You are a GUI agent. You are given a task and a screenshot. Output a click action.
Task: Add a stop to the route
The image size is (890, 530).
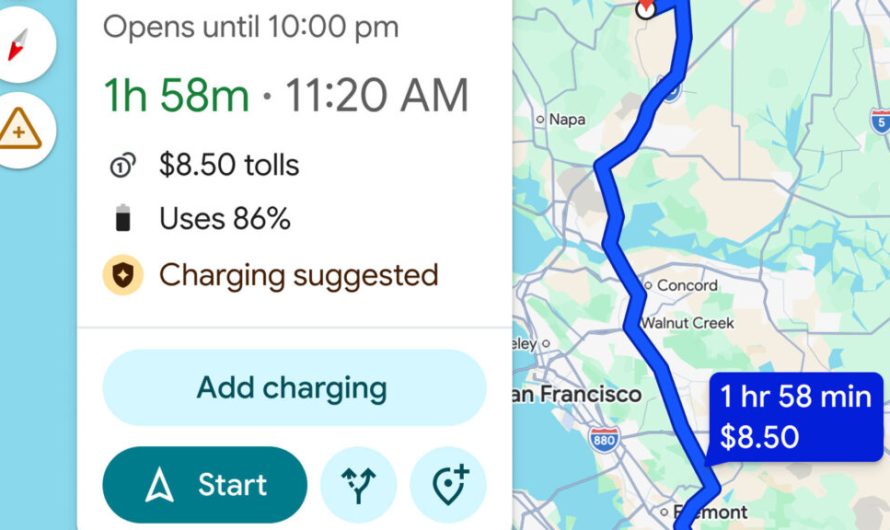click(448, 485)
